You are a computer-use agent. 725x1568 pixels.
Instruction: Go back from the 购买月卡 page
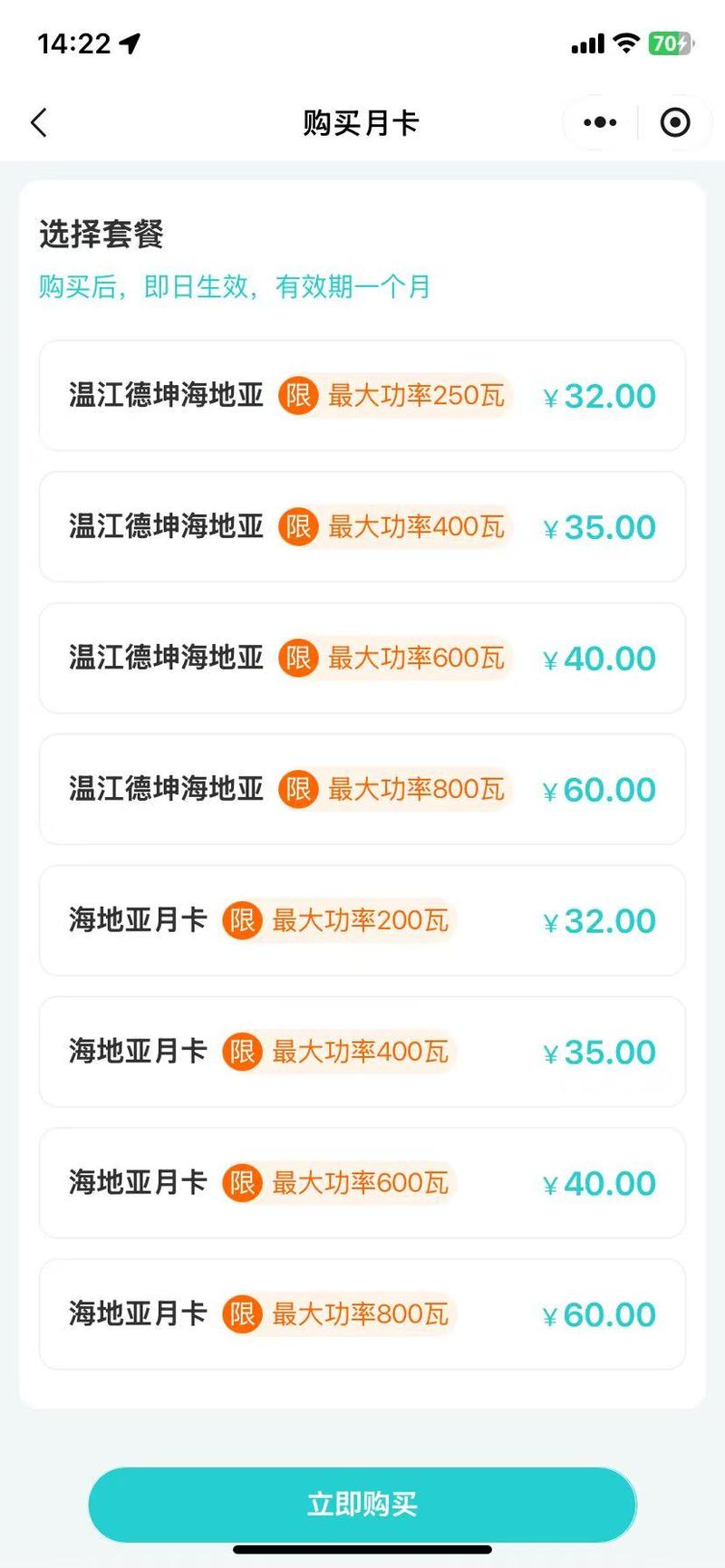click(39, 122)
